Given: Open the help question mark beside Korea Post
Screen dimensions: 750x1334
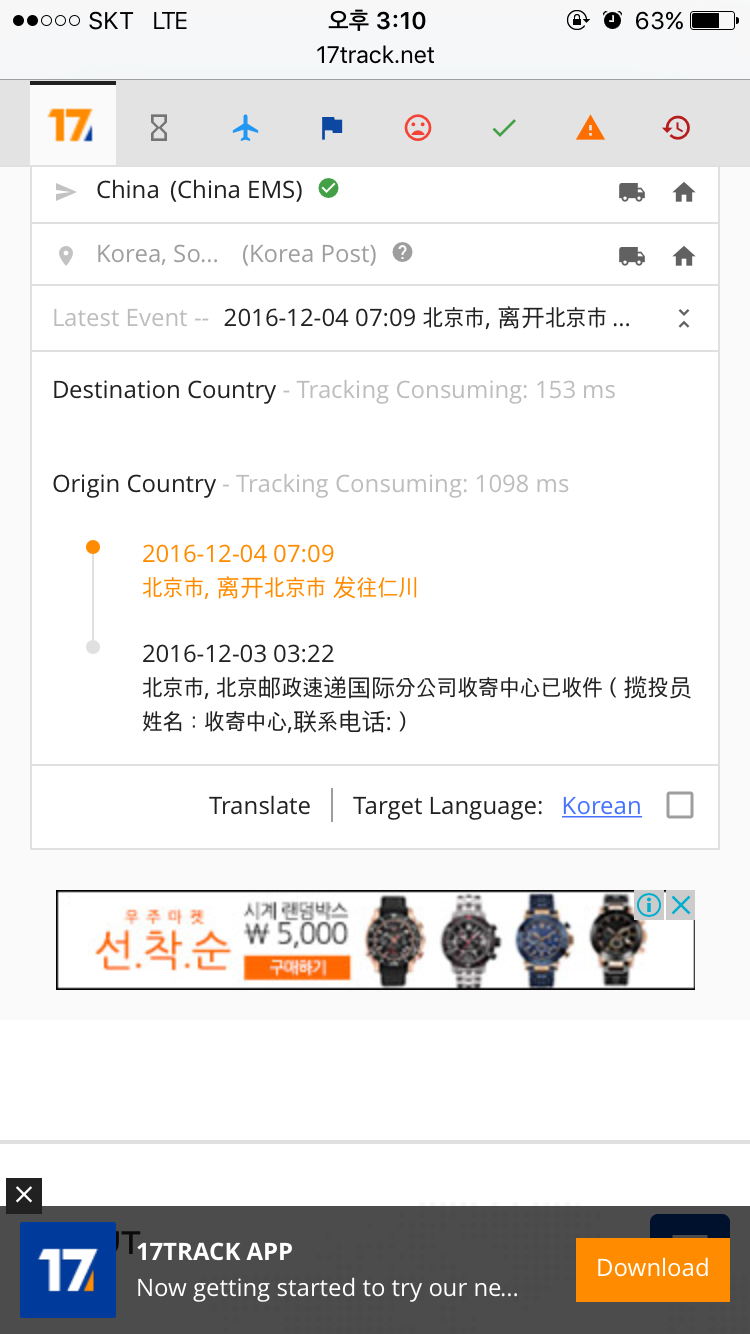Looking at the screenshot, I should pyautogui.click(x=402, y=252).
